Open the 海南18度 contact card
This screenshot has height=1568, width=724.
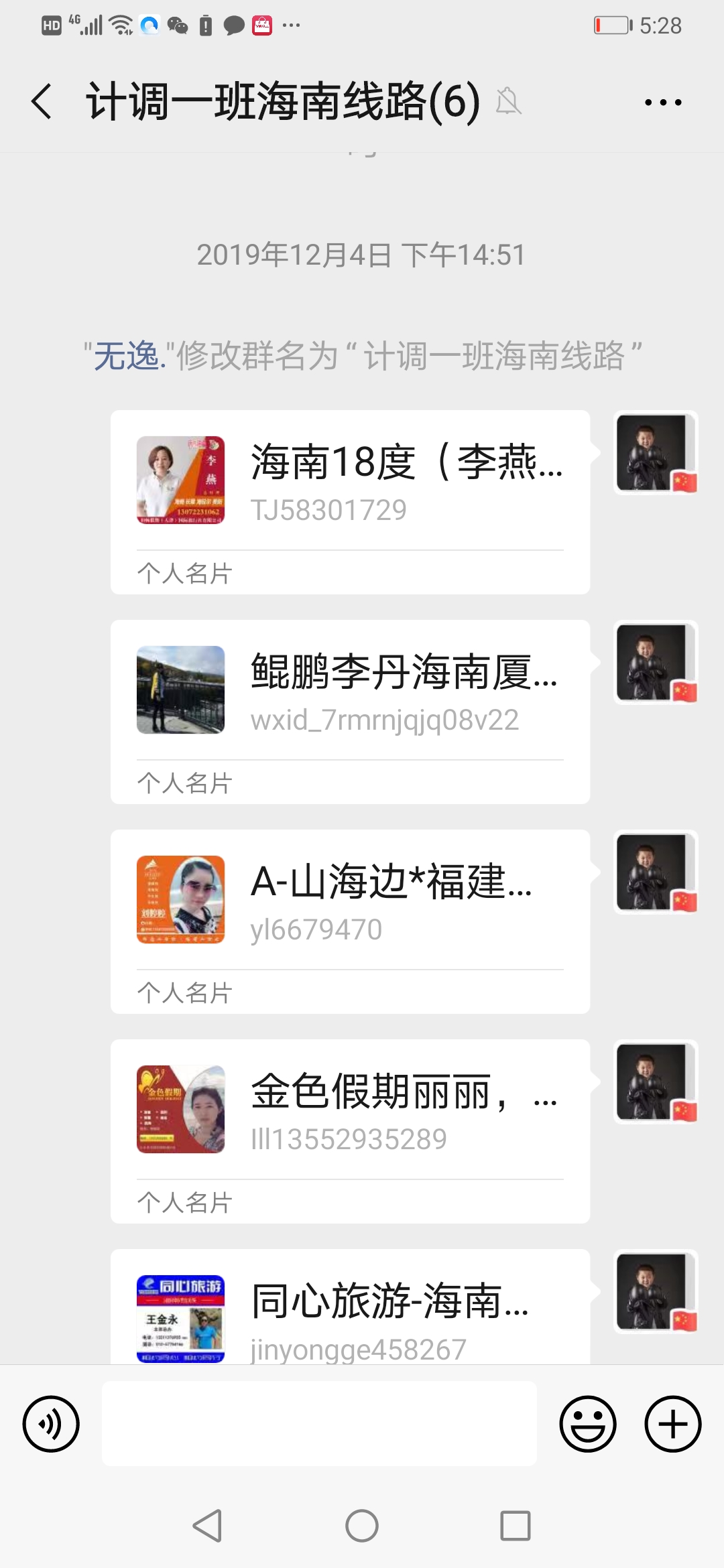(x=350, y=501)
